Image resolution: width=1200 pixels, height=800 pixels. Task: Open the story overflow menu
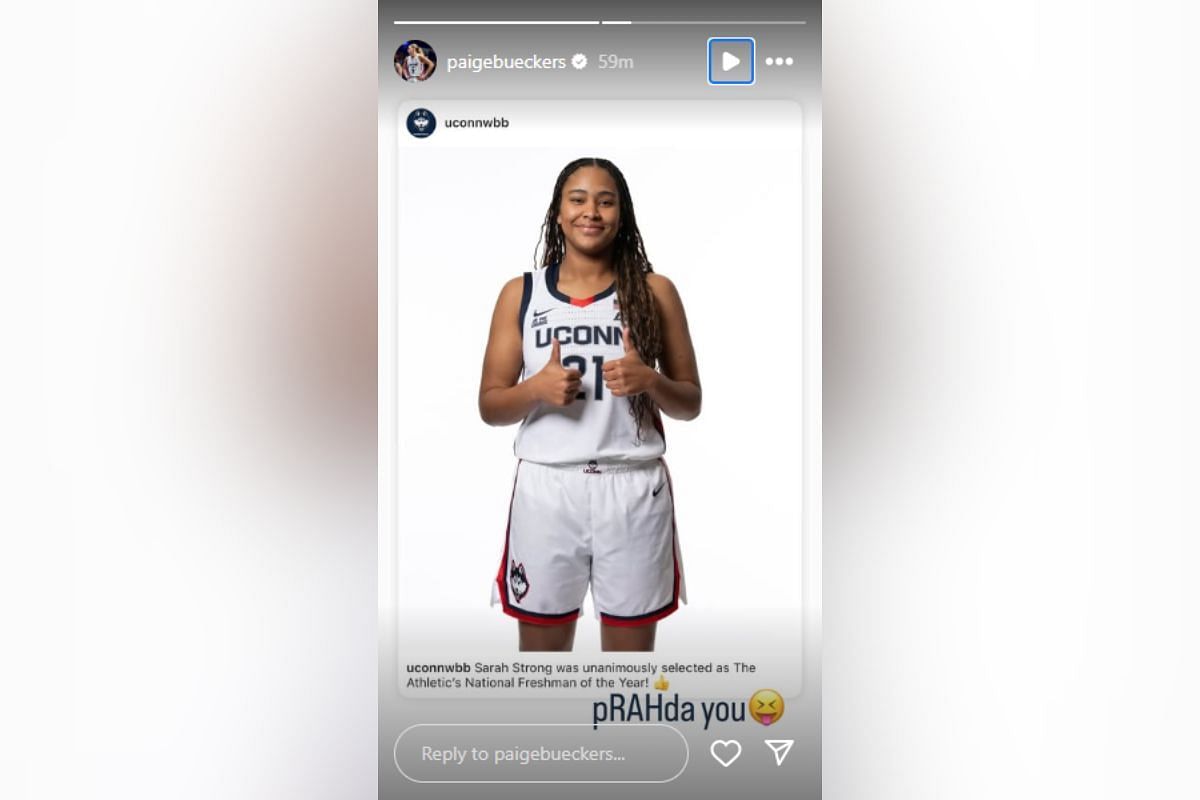click(x=779, y=61)
